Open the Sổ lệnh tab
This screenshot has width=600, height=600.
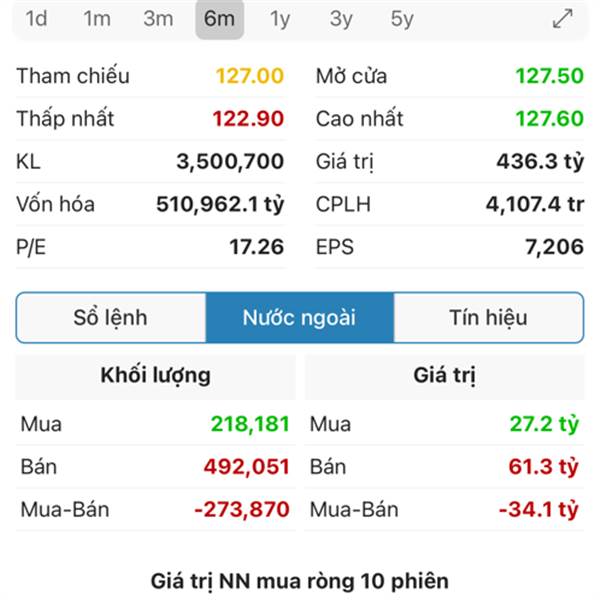pyautogui.click(x=110, y=318)
